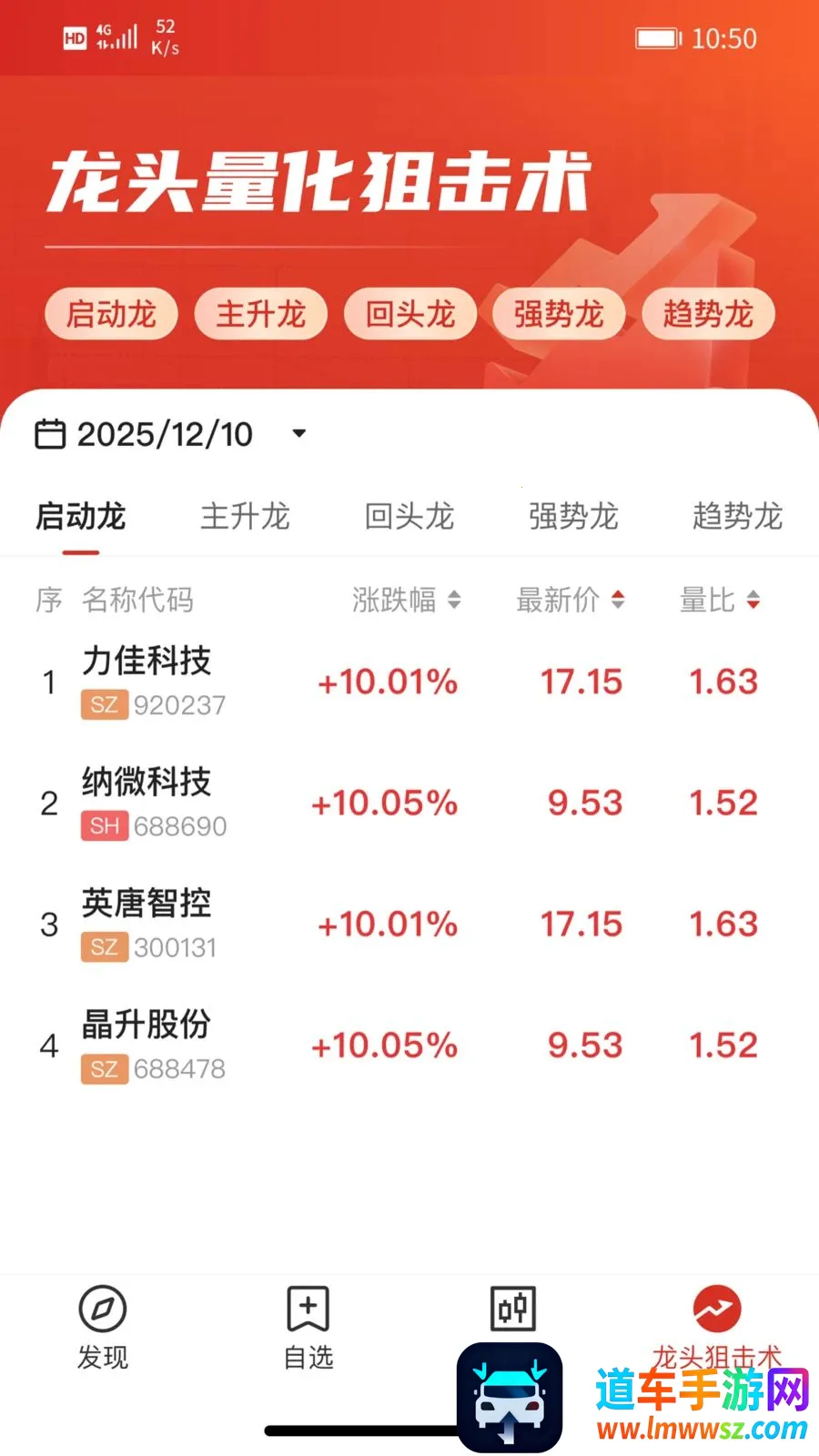Viewport: 819px width, 1456px height.
Task: Sort the list by 量比
Action: (720, 600)
